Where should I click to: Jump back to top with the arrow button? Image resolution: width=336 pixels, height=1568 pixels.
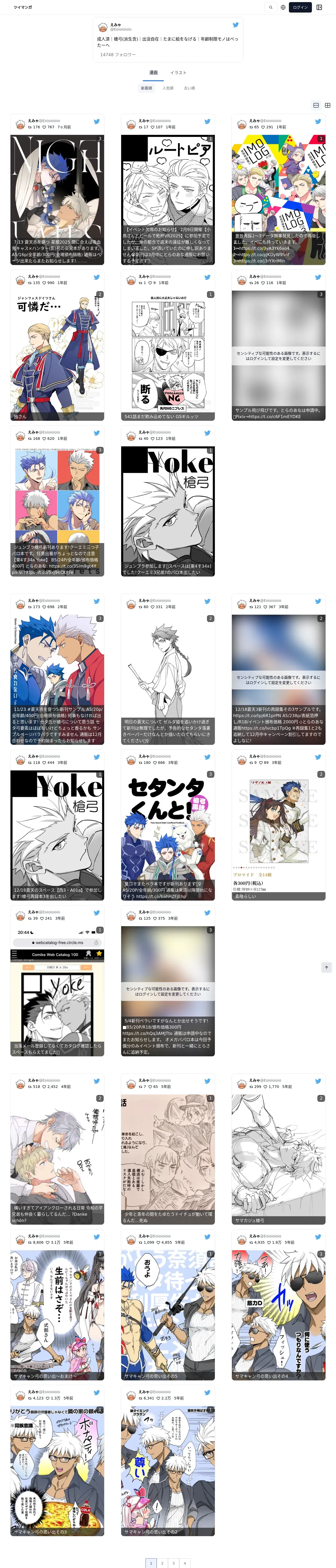(x=326, y=967)
